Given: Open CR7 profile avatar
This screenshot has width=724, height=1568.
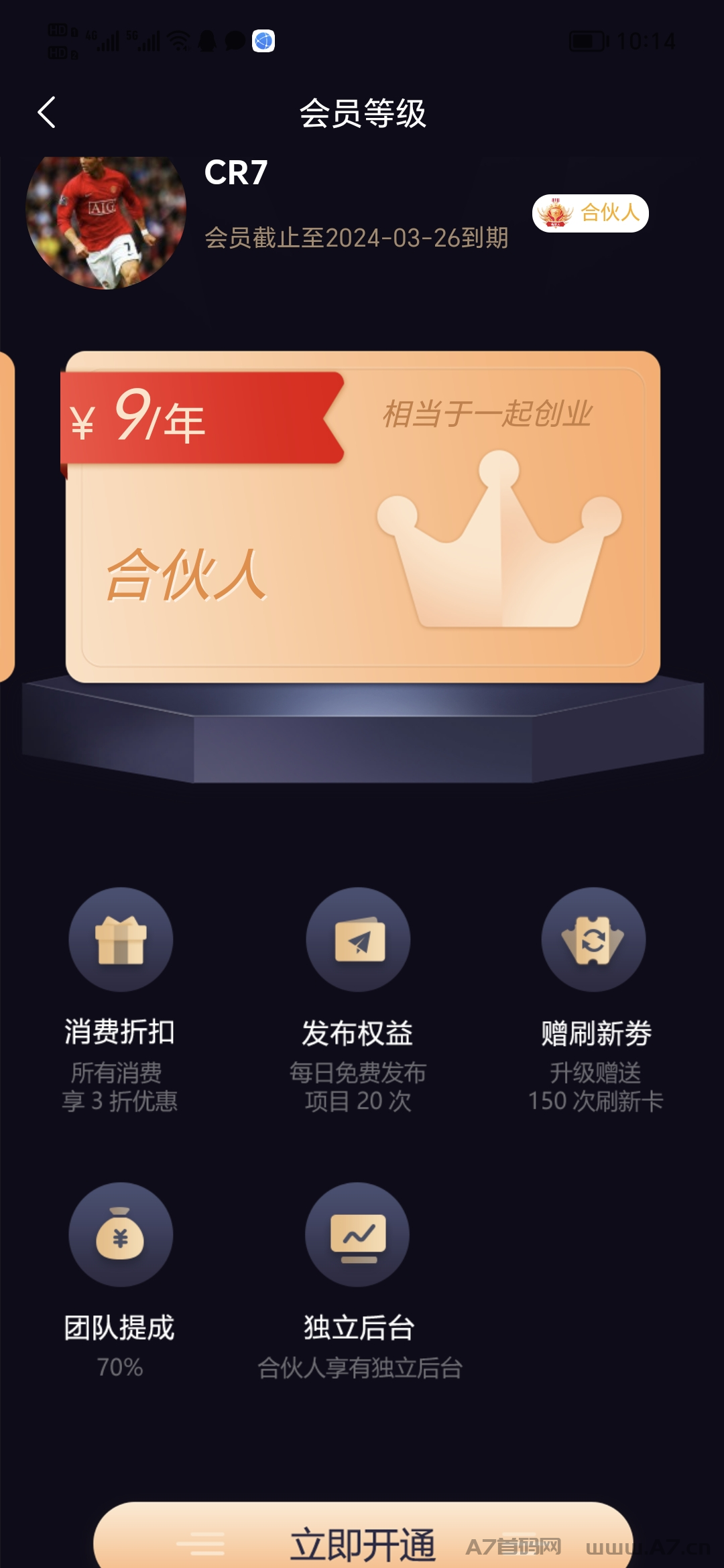Looking at the screenshot, I should 106,222.
